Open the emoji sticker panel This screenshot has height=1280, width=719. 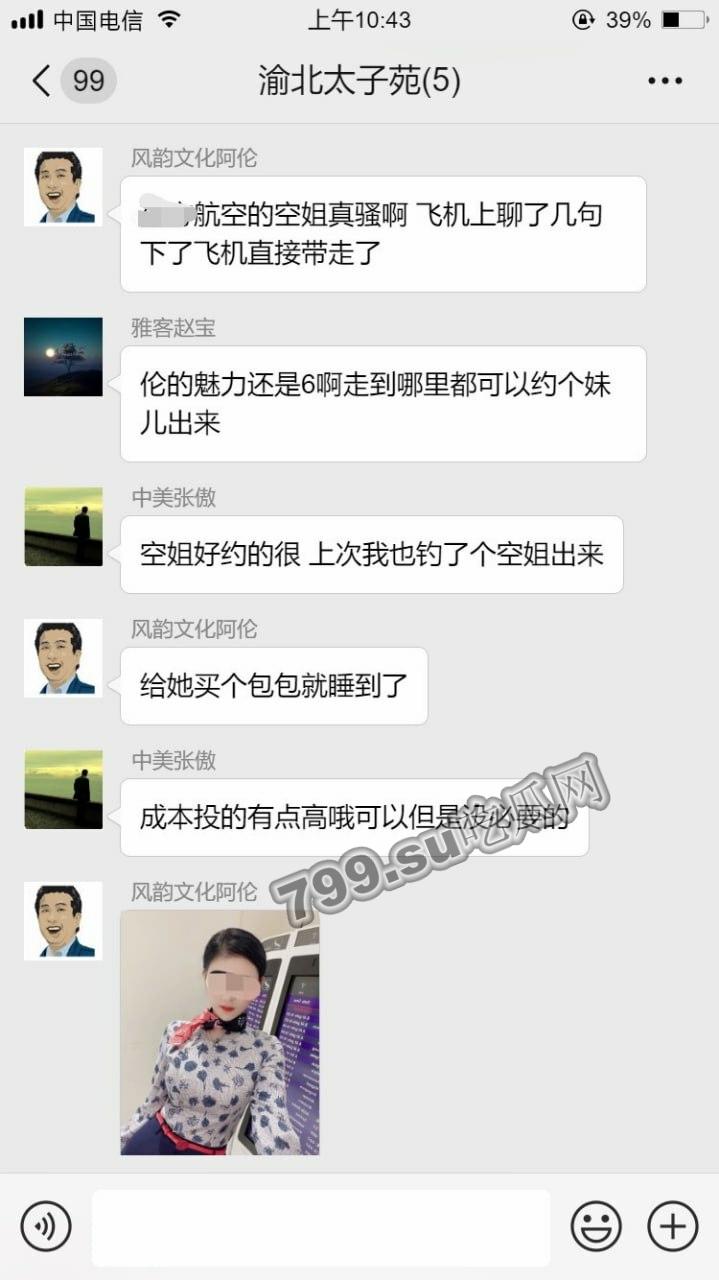[596, 1226]
